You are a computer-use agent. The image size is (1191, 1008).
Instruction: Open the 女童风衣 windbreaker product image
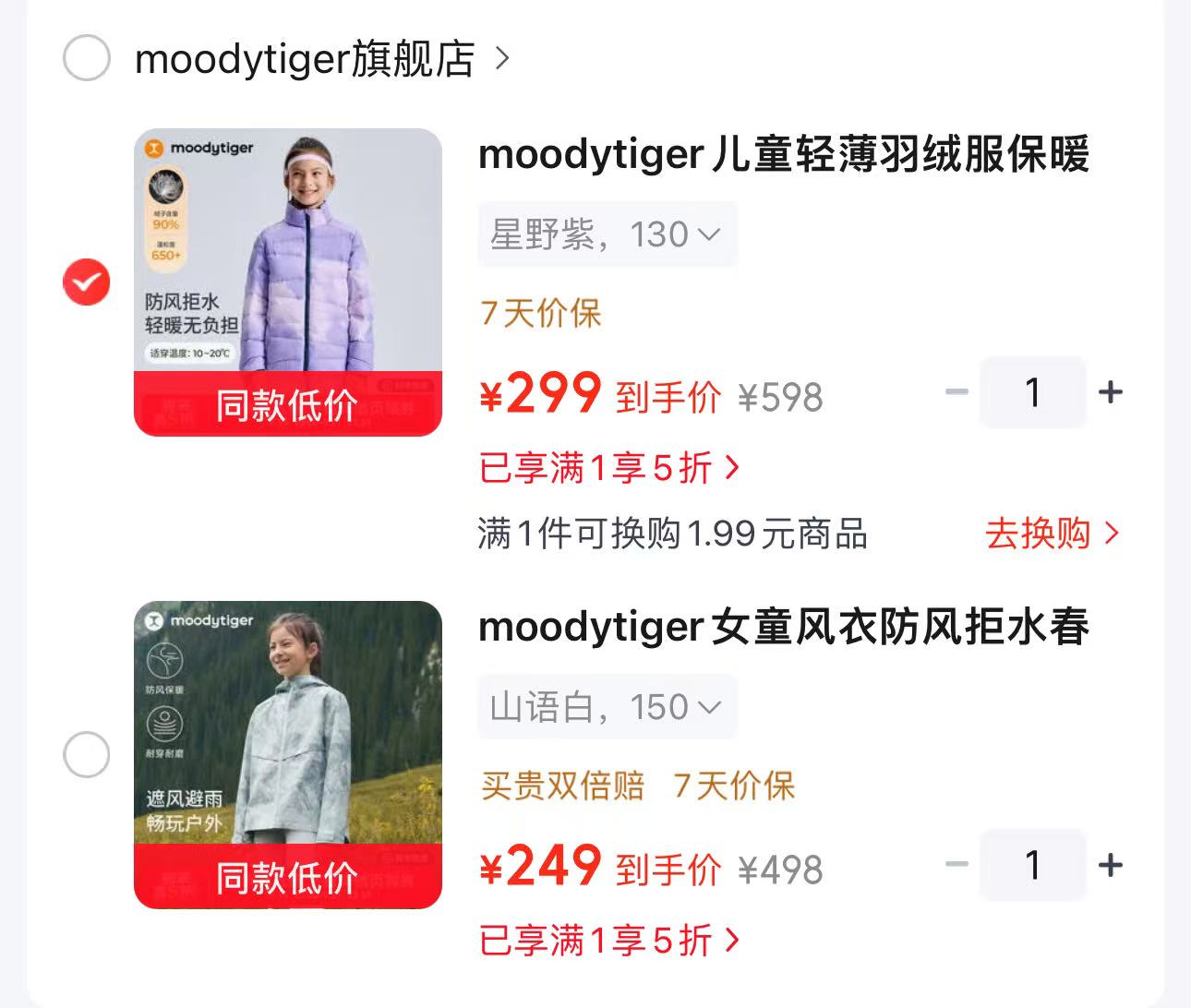click(288, 754)
